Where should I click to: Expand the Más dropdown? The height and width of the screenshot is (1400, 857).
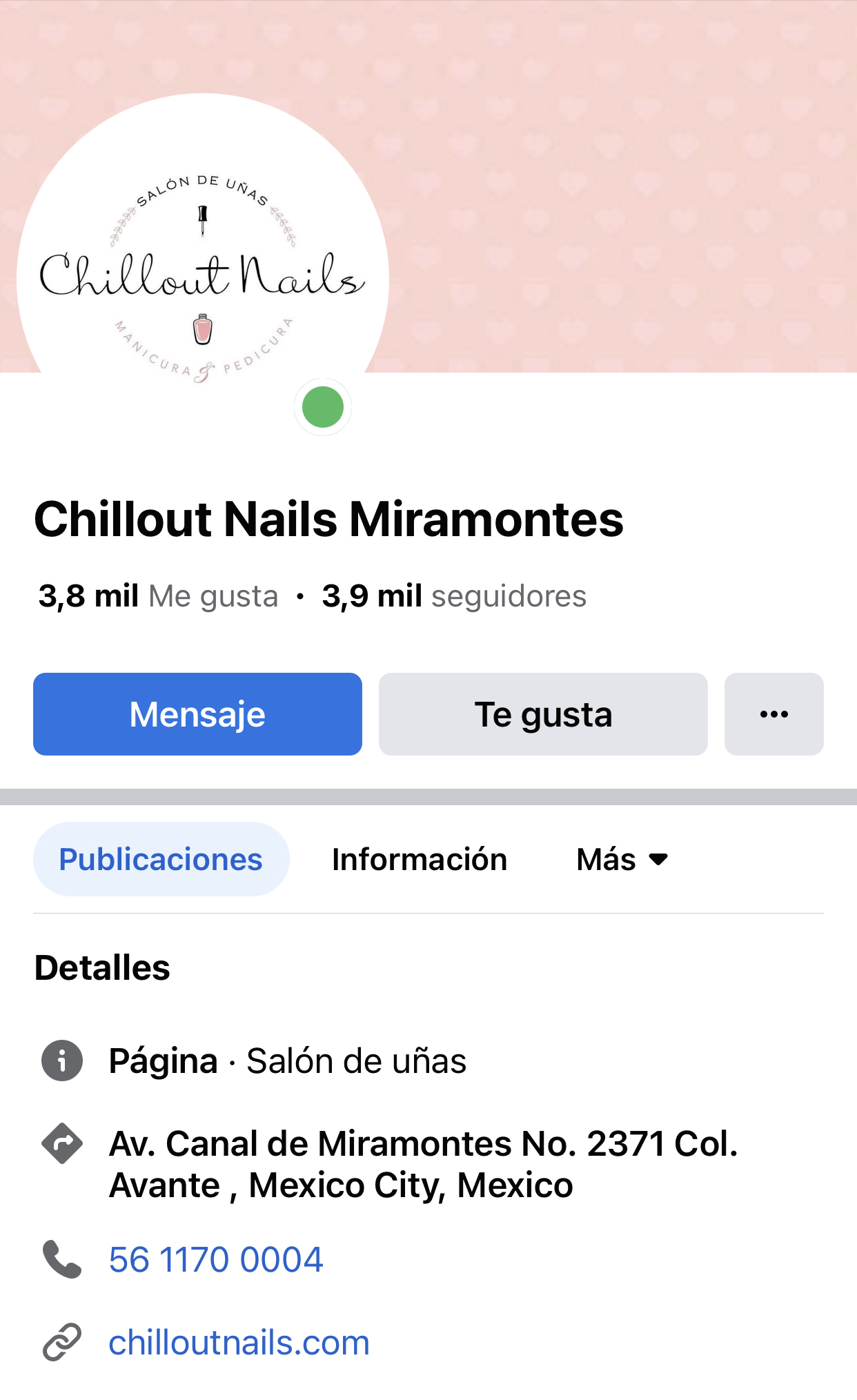point(622,859)
